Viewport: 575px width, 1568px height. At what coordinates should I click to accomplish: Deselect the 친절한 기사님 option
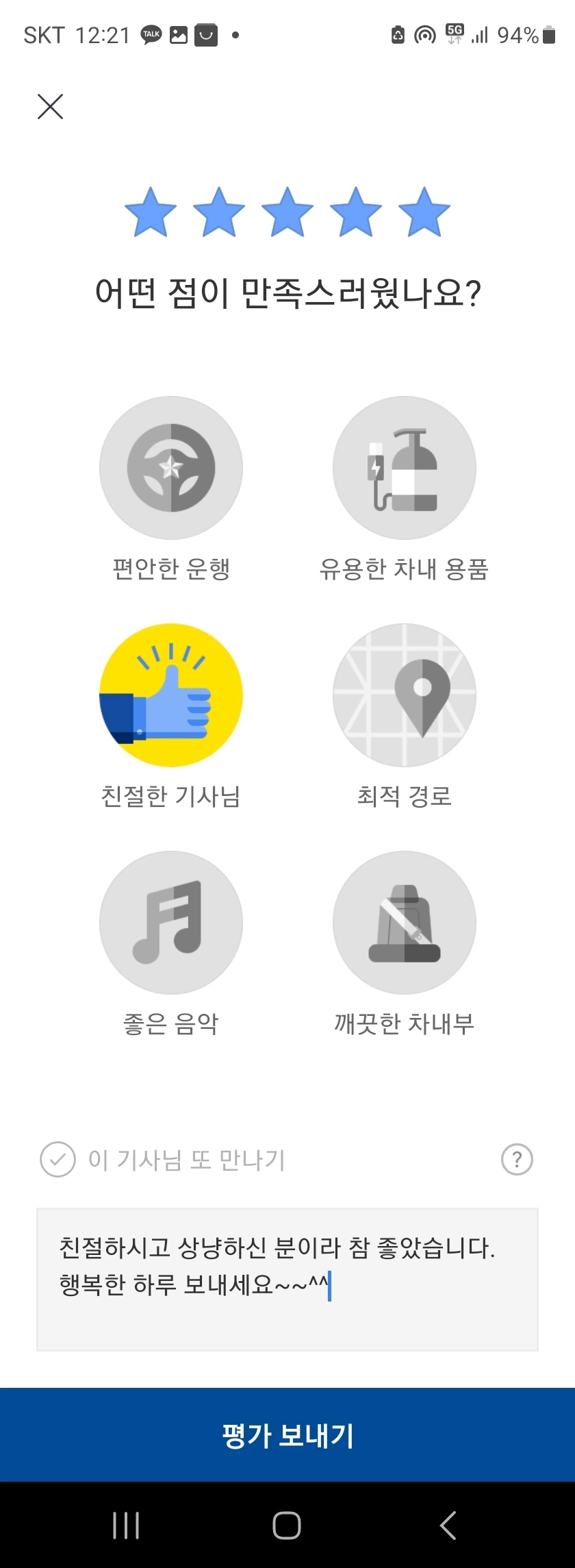coord(171,695)
